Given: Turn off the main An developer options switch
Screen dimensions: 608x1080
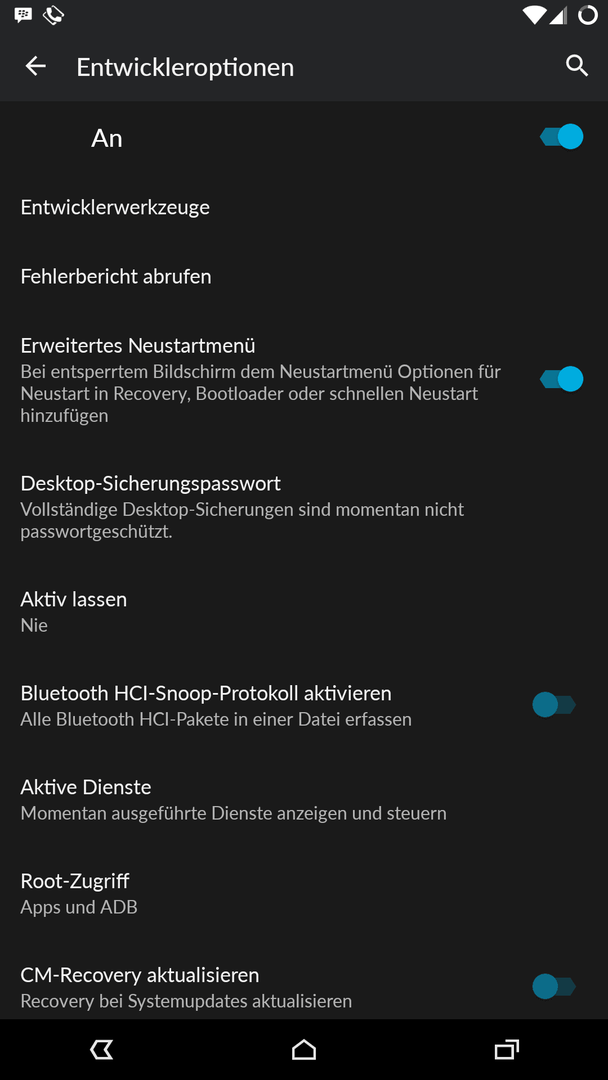Looking at the screenshot, I should coord(561,136).
